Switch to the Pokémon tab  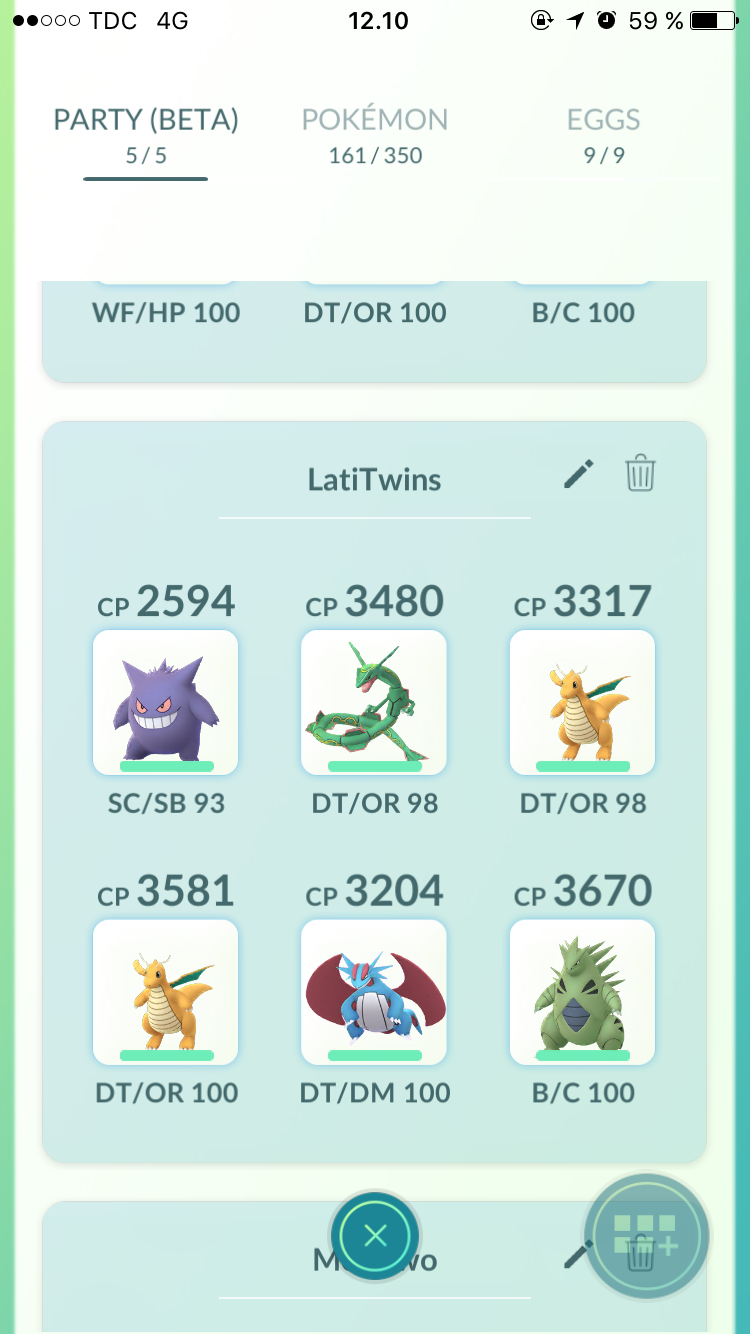click(375, 135)
